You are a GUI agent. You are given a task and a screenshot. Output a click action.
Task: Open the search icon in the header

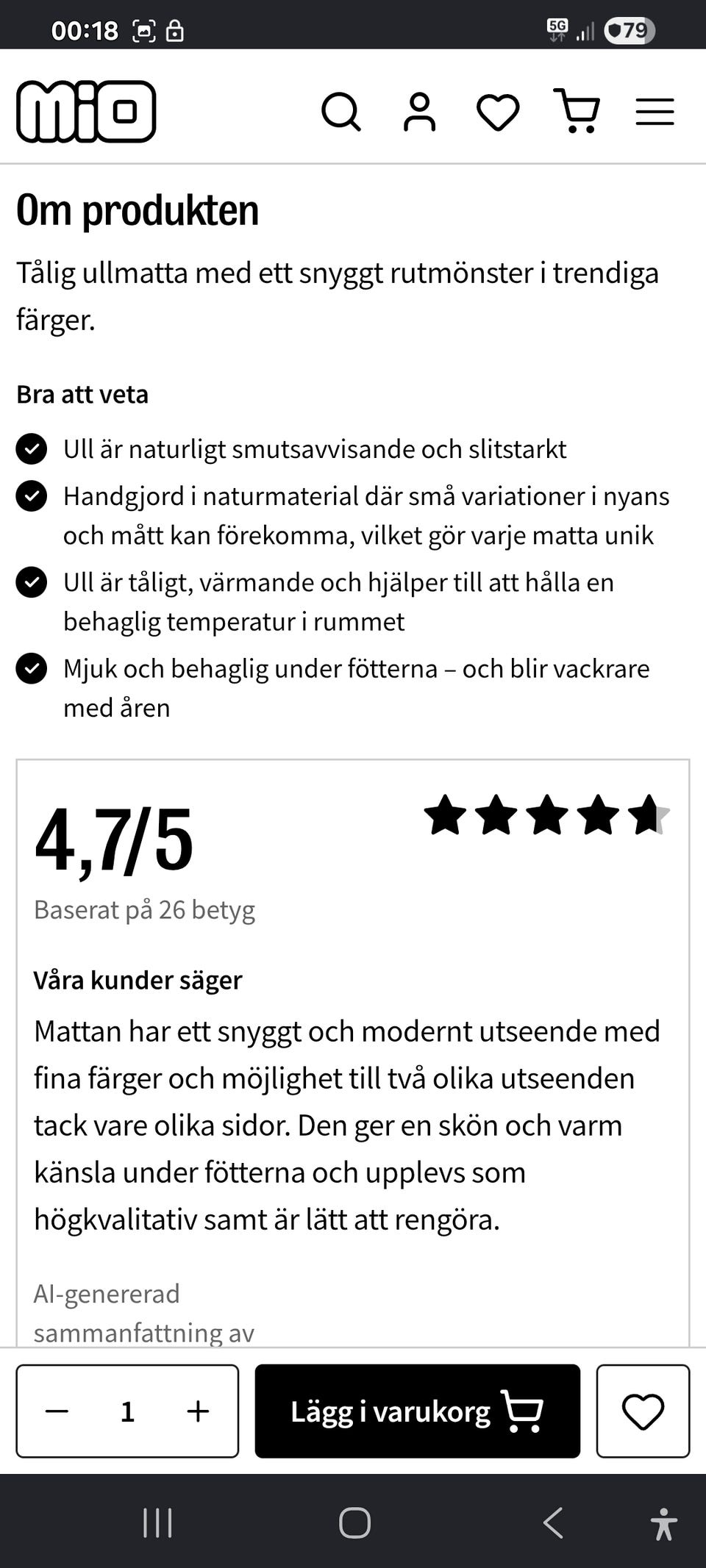pos(341,112)
